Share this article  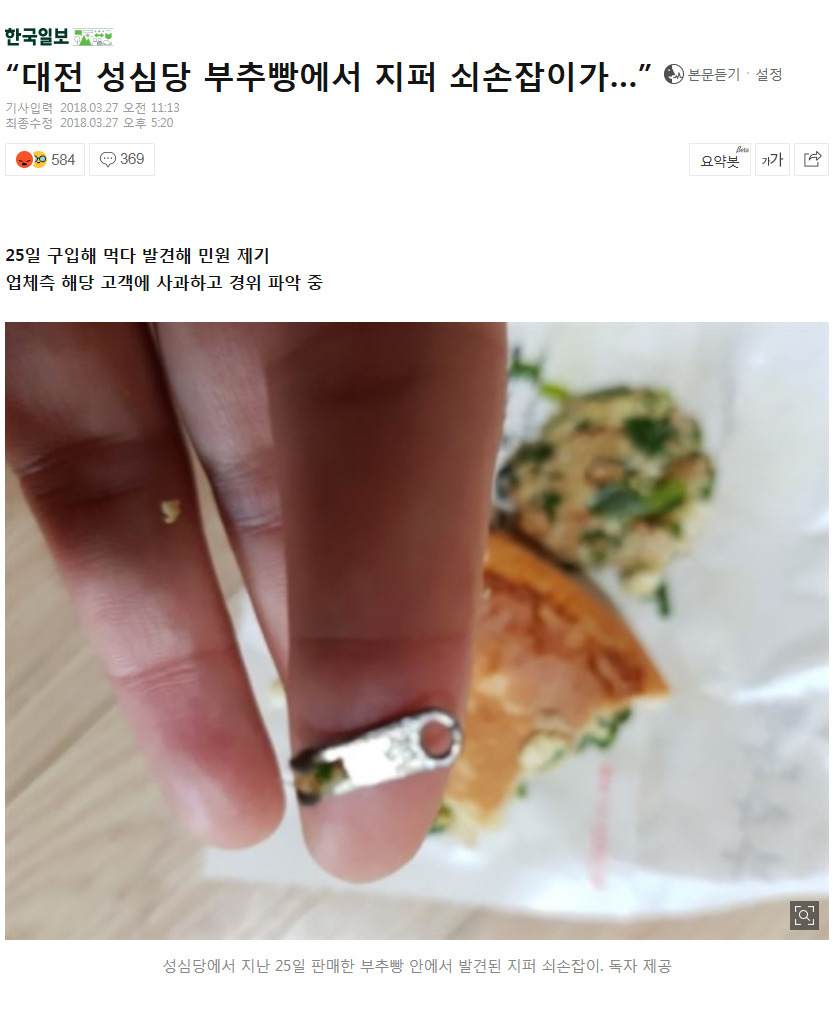(812, 160)
